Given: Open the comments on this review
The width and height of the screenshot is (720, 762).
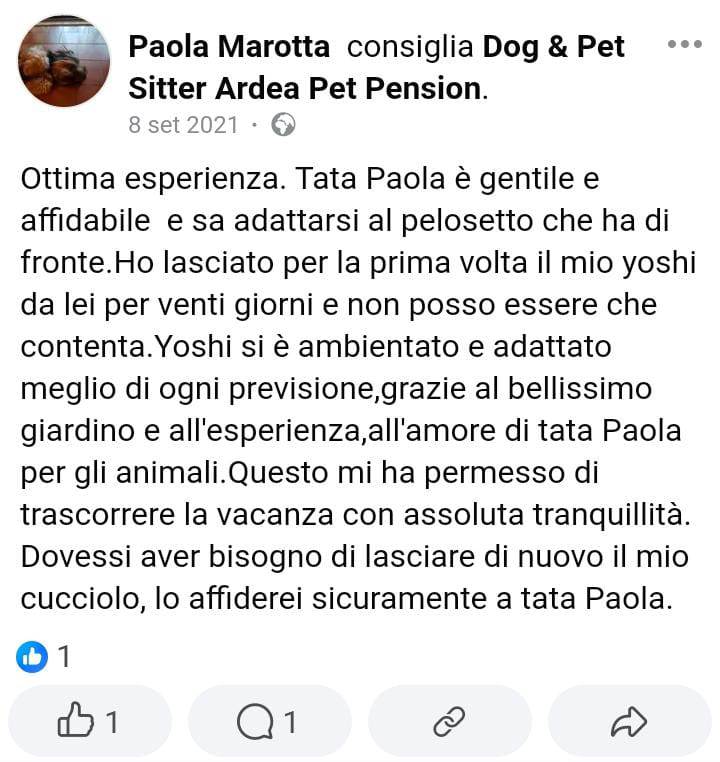Looking at the screenshot, I should pyautogui.click(x=269, y=721).
